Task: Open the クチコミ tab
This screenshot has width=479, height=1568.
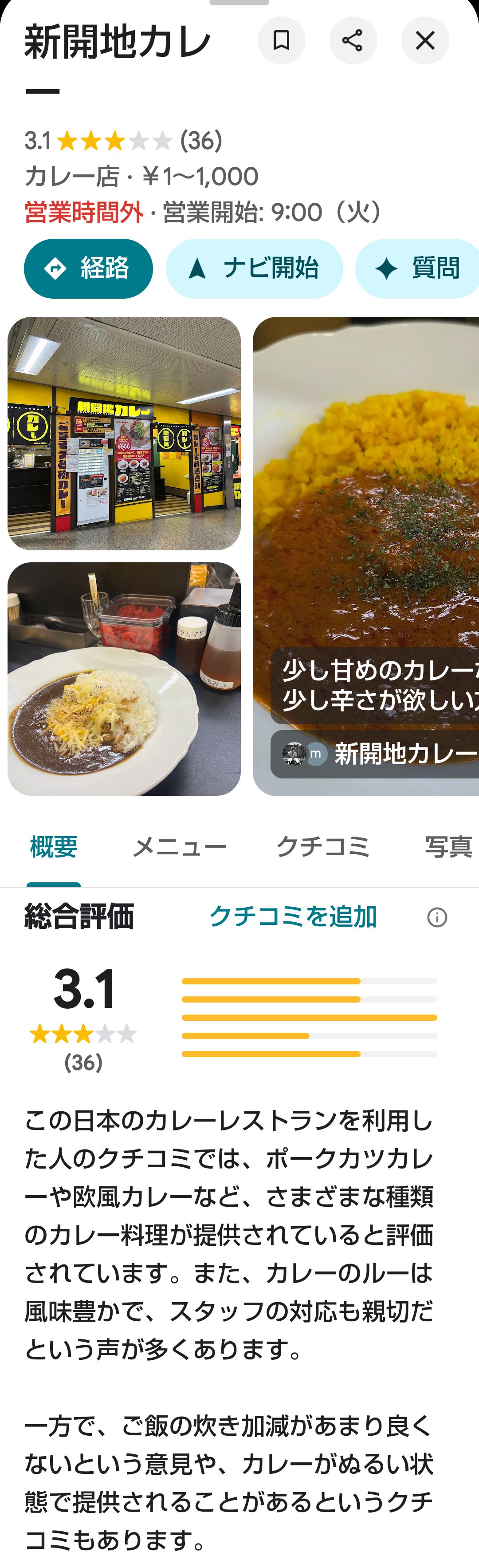Action: click(x=322, y=847)
